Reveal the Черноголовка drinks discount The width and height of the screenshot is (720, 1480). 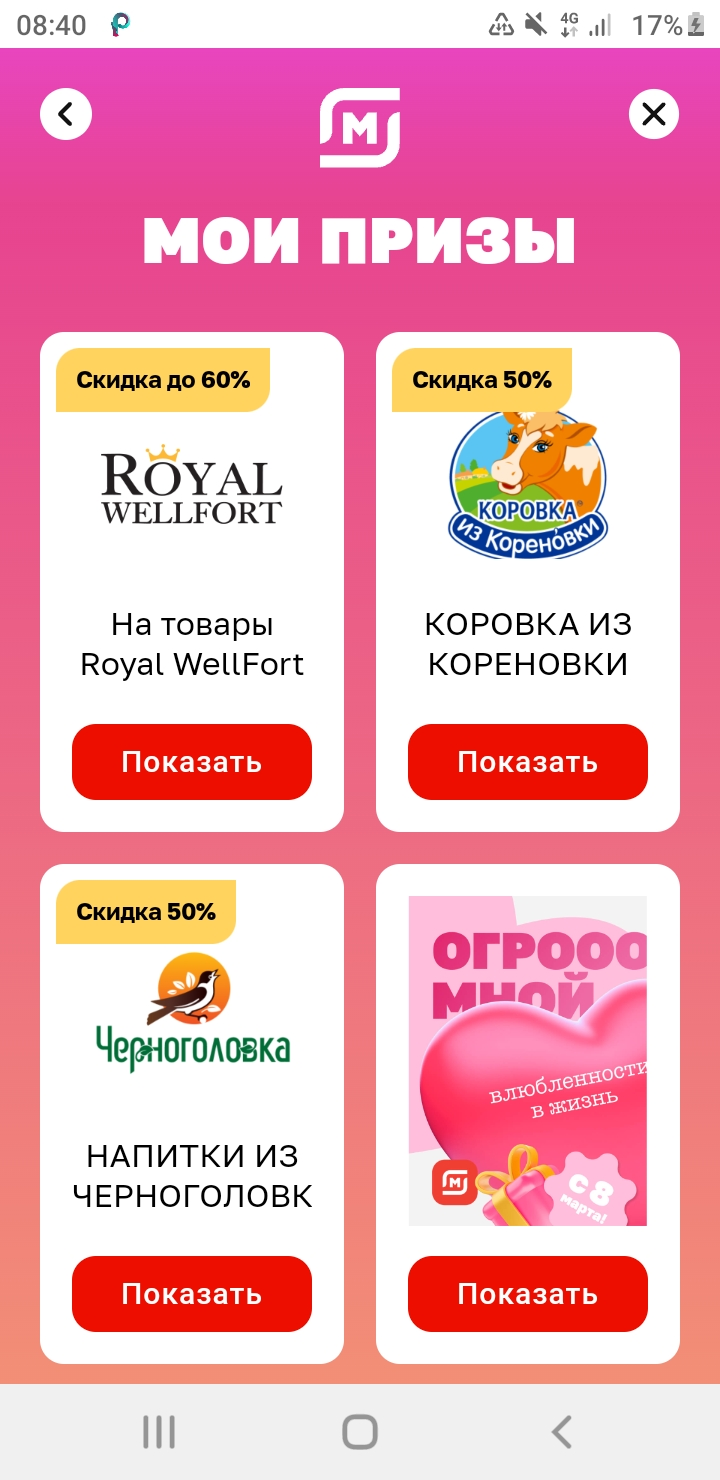(192, 1294)
